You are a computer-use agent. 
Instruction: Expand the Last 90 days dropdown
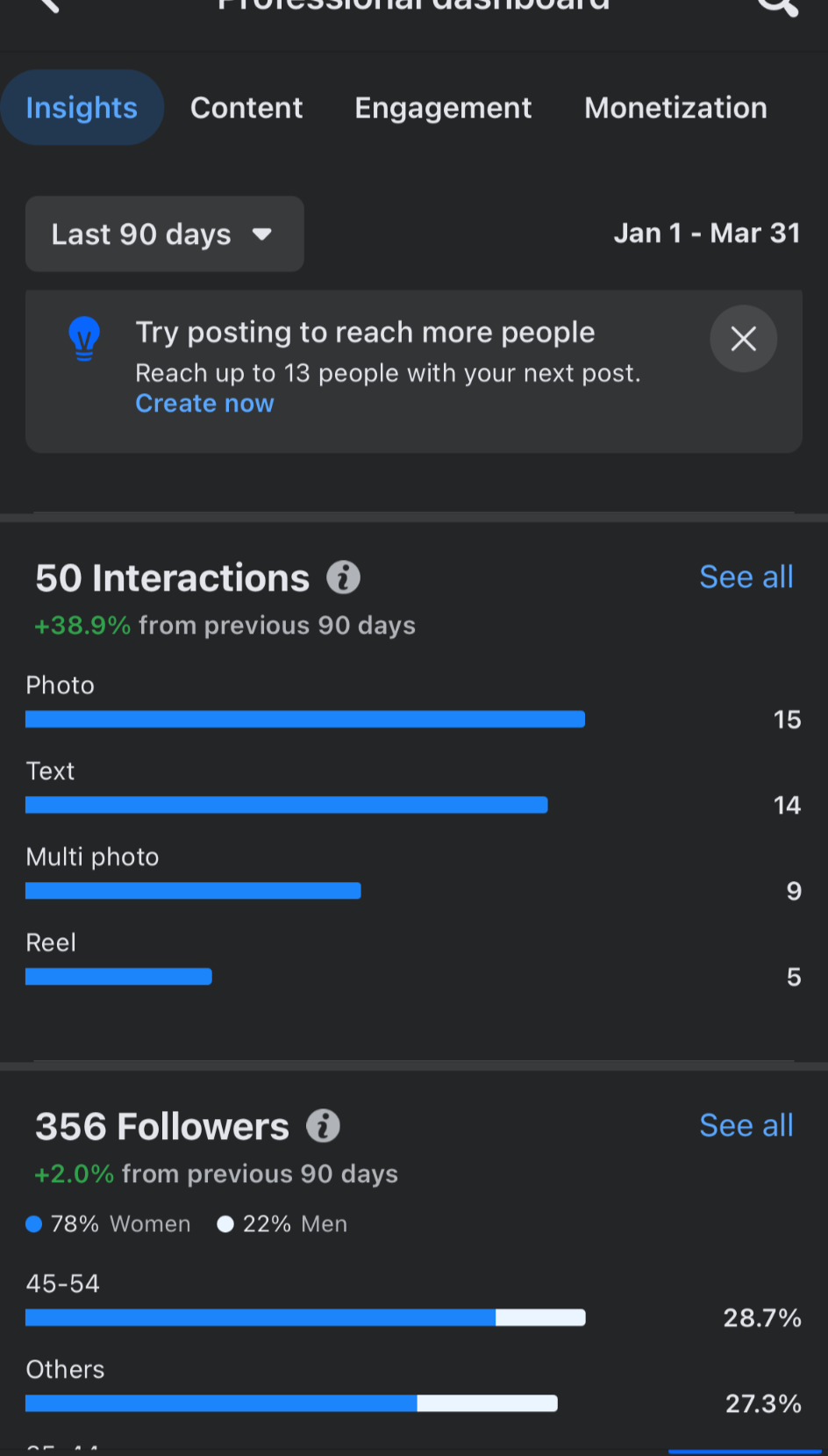tap(165, 233)
